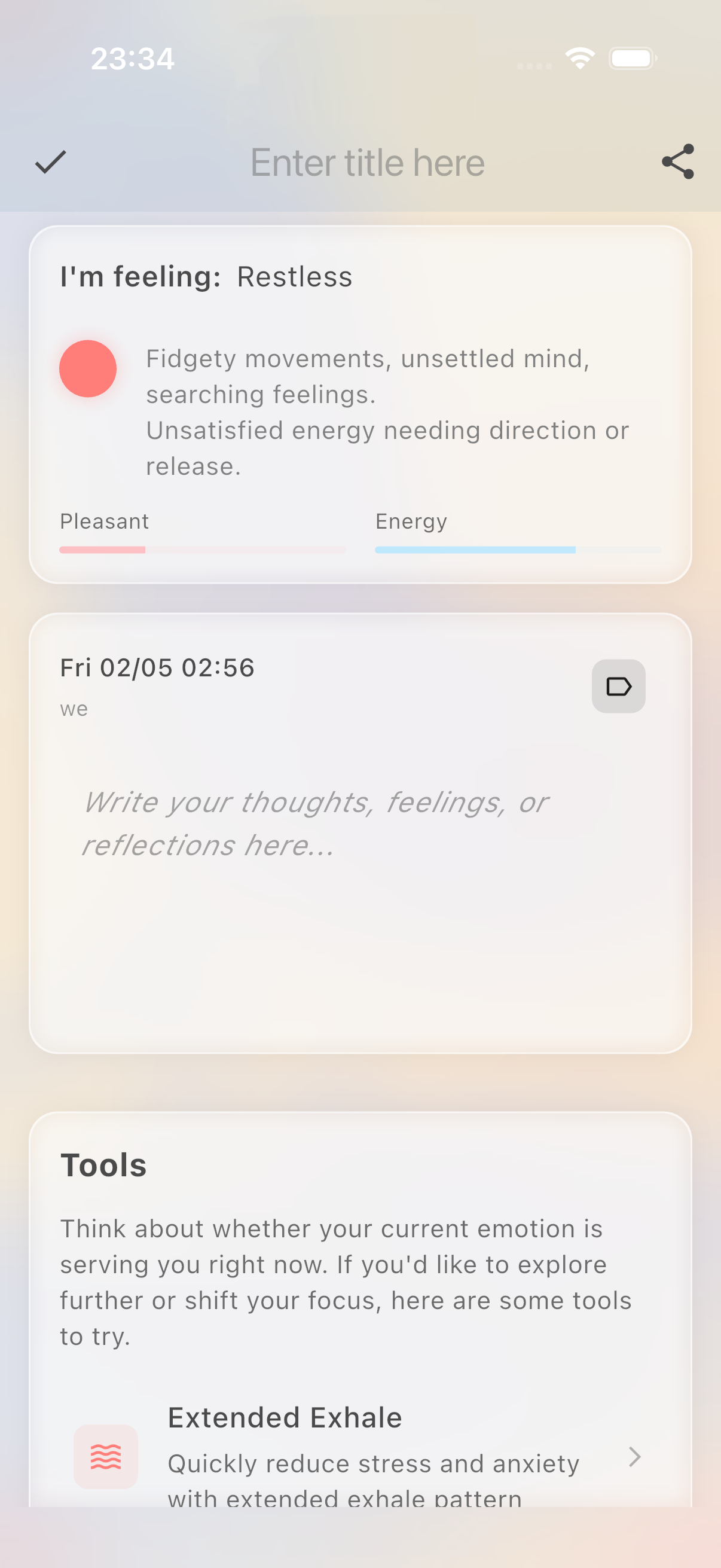Tap the 'we' label under the timestamp
Viewport: 721px width, 1568px height.
74,707
